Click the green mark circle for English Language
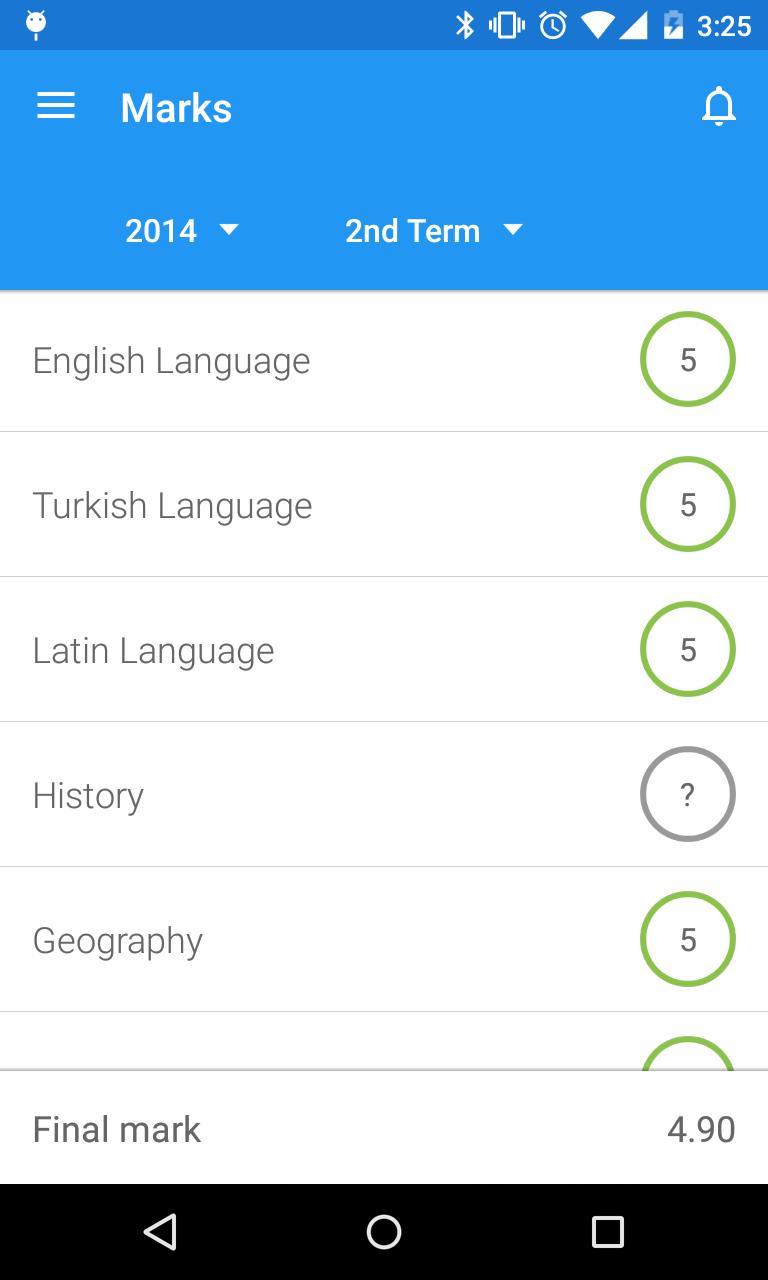This screenshot has height=1280, width=768. click(x=687, y=359)
